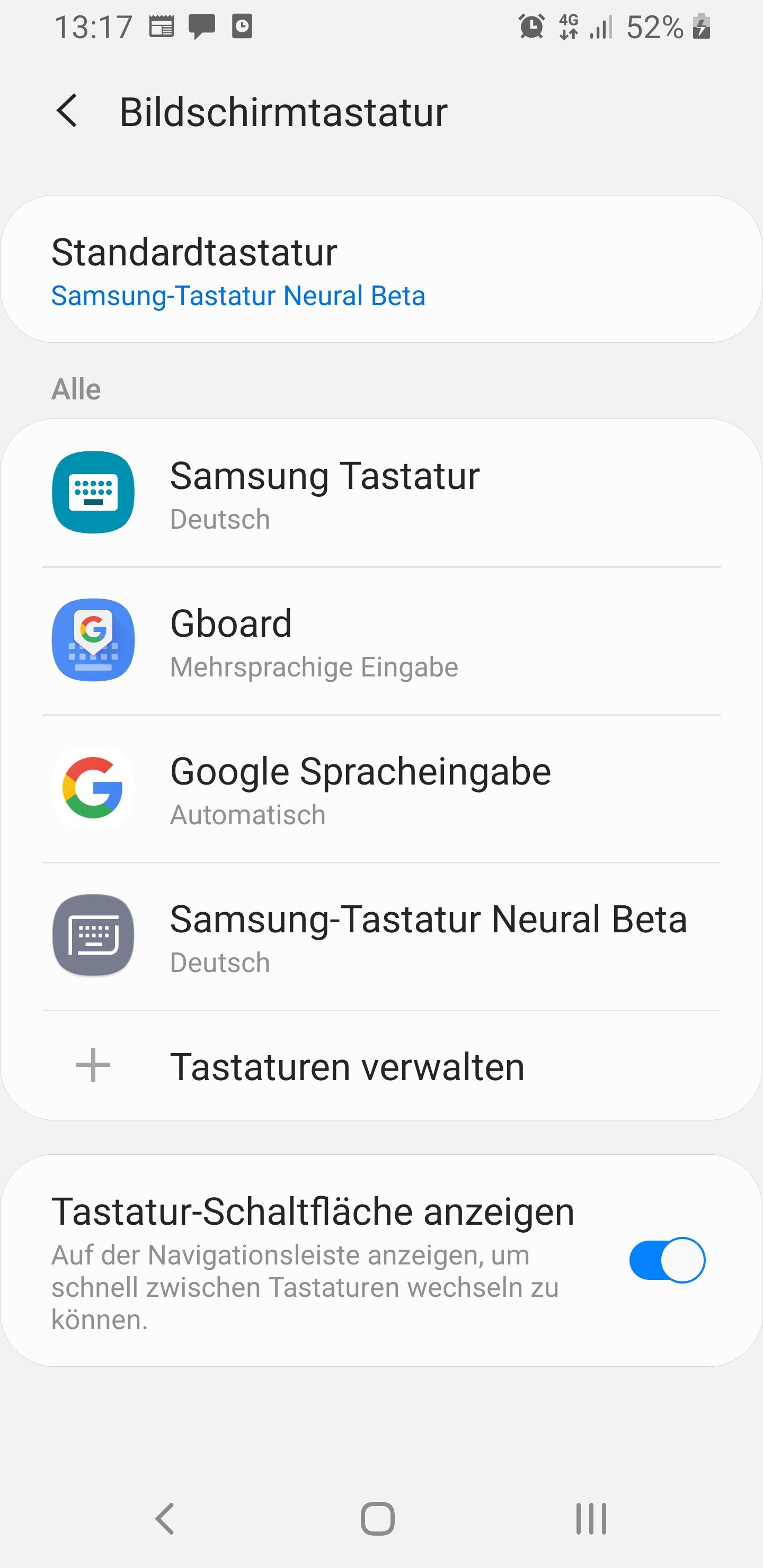Image resolution: width=763 pixels, height=1568 pixels.
Task: Go back from Bildschirmtastatur settings
Action: (x=67, y=111)
